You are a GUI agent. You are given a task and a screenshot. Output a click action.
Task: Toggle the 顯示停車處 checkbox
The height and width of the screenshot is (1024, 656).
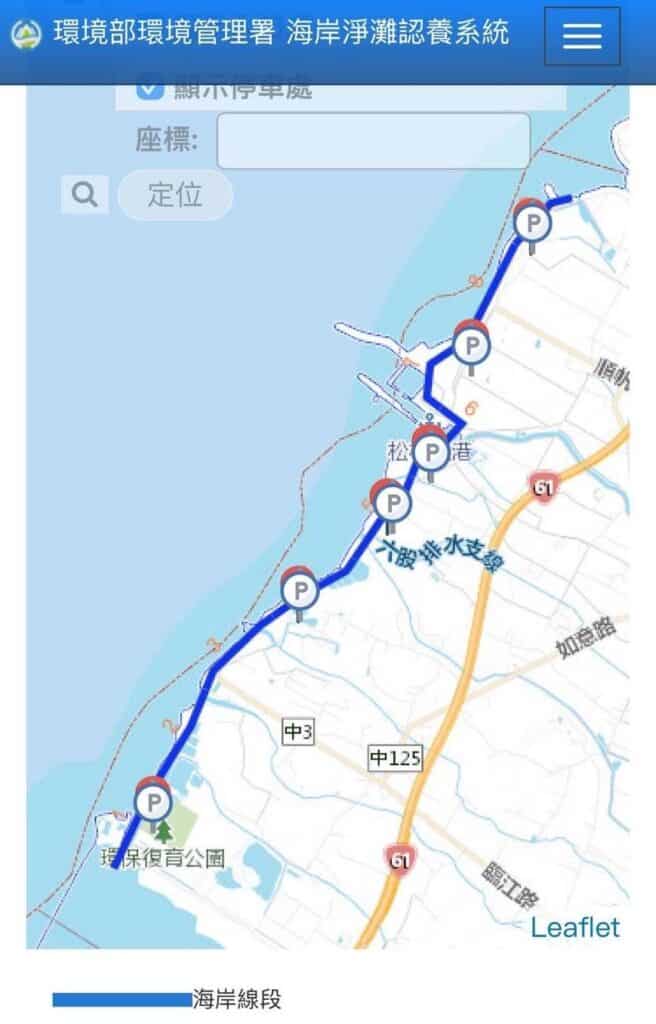click(150, 90)
